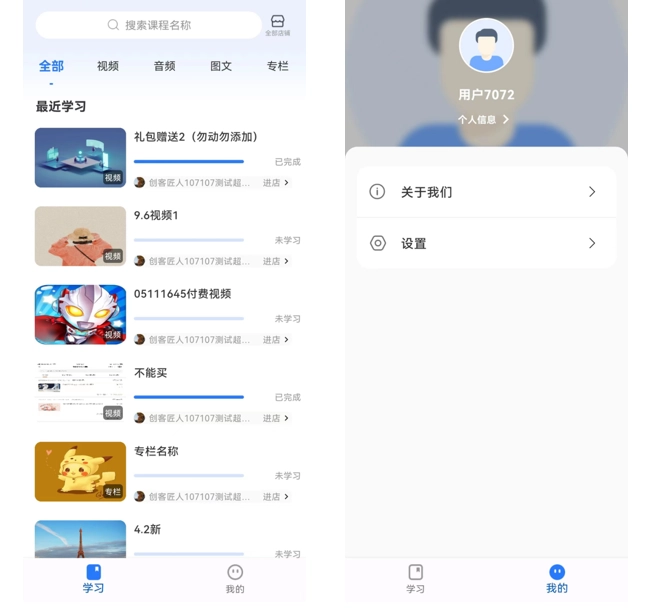Screen dimensions: 649x614
Task: Open the 05111645付费视频 course
Action: click(182, 294)
